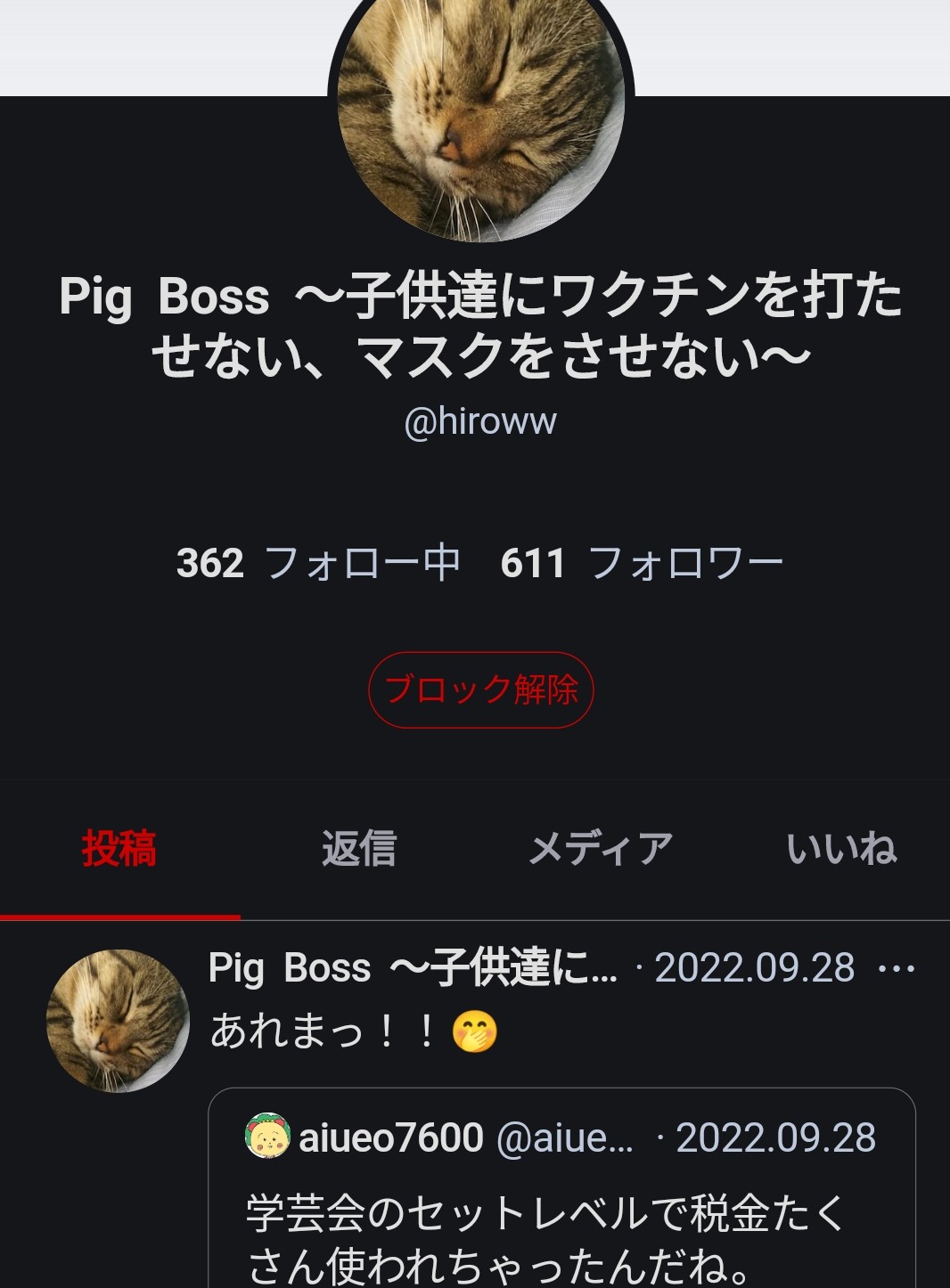Tap the ブロック解除 unblock button
Image resolution: width=950 pixels, height=1288 pixels.
(480, 689)
